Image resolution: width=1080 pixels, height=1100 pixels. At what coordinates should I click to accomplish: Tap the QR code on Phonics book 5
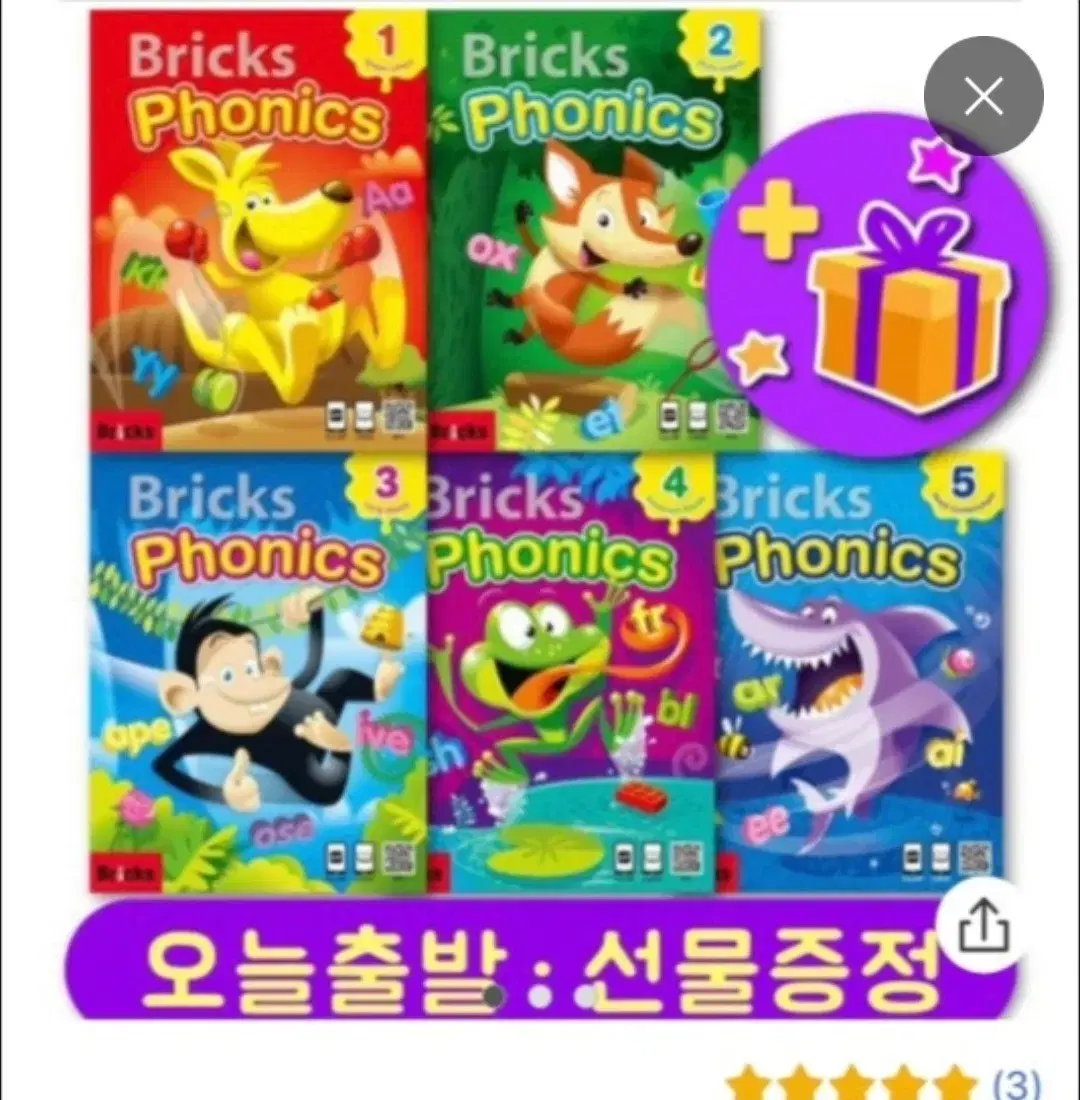coord(974,856)
